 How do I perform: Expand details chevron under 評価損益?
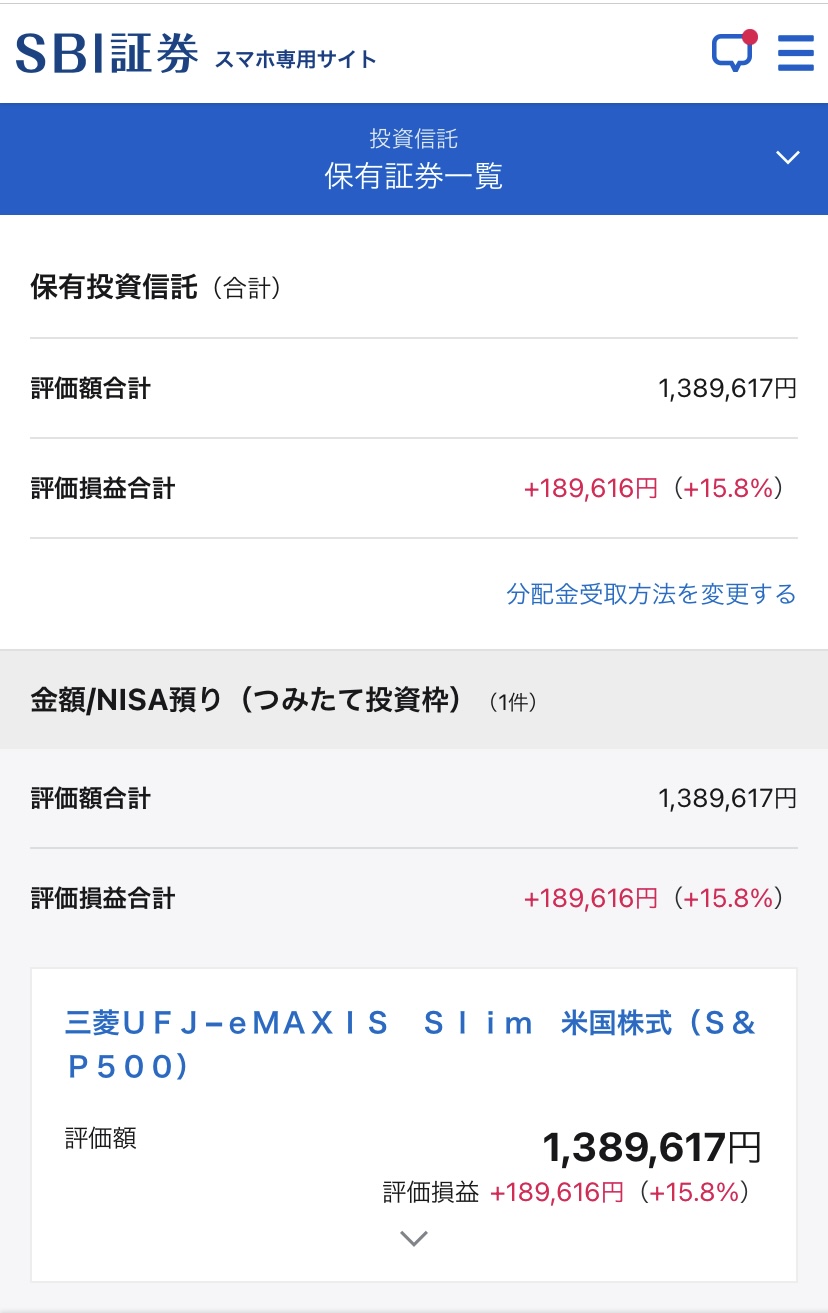click(x=413, y=1238)
